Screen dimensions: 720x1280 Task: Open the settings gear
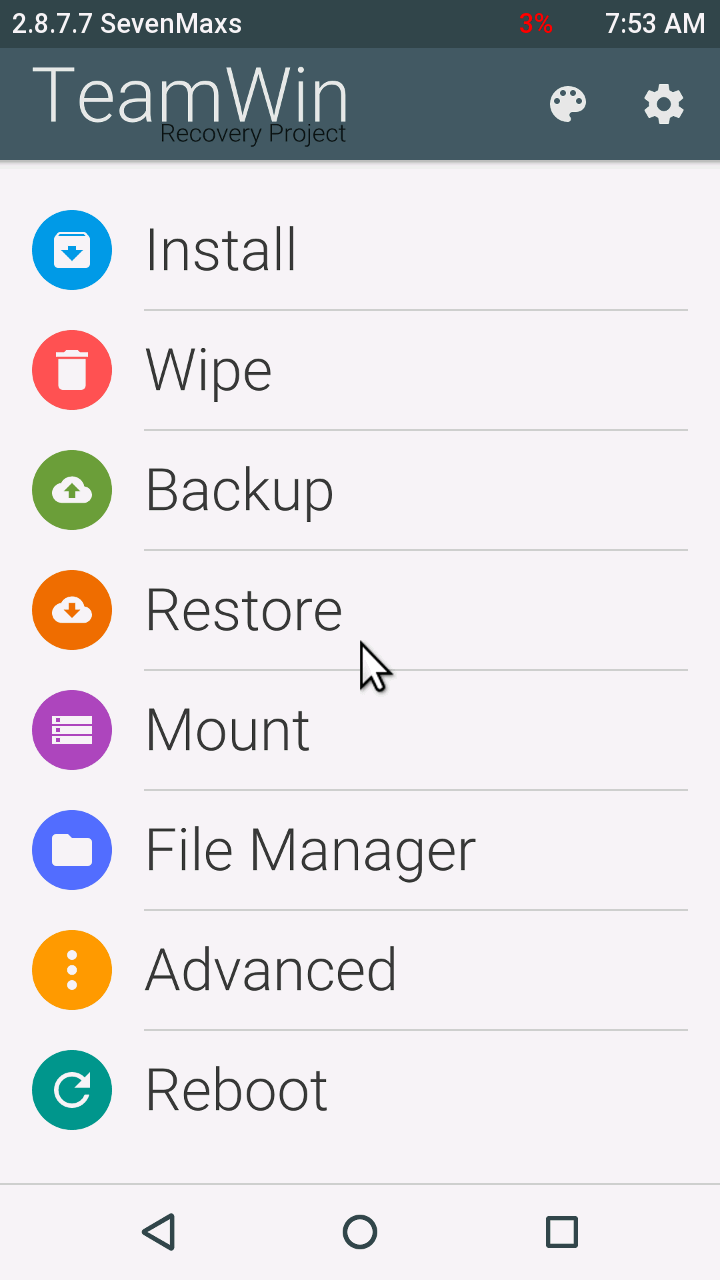(664, 104)
